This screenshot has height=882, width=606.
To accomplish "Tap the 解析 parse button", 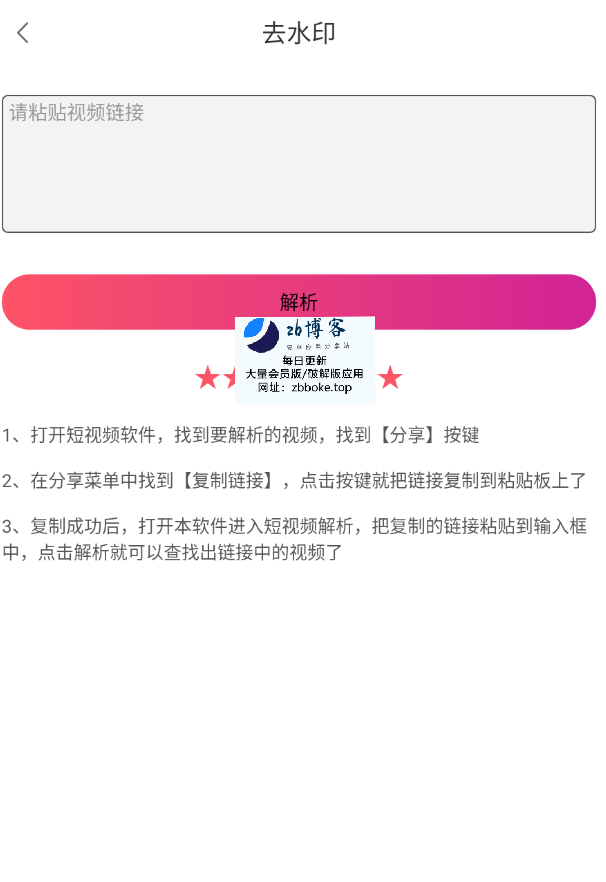I will click(298, 298).
